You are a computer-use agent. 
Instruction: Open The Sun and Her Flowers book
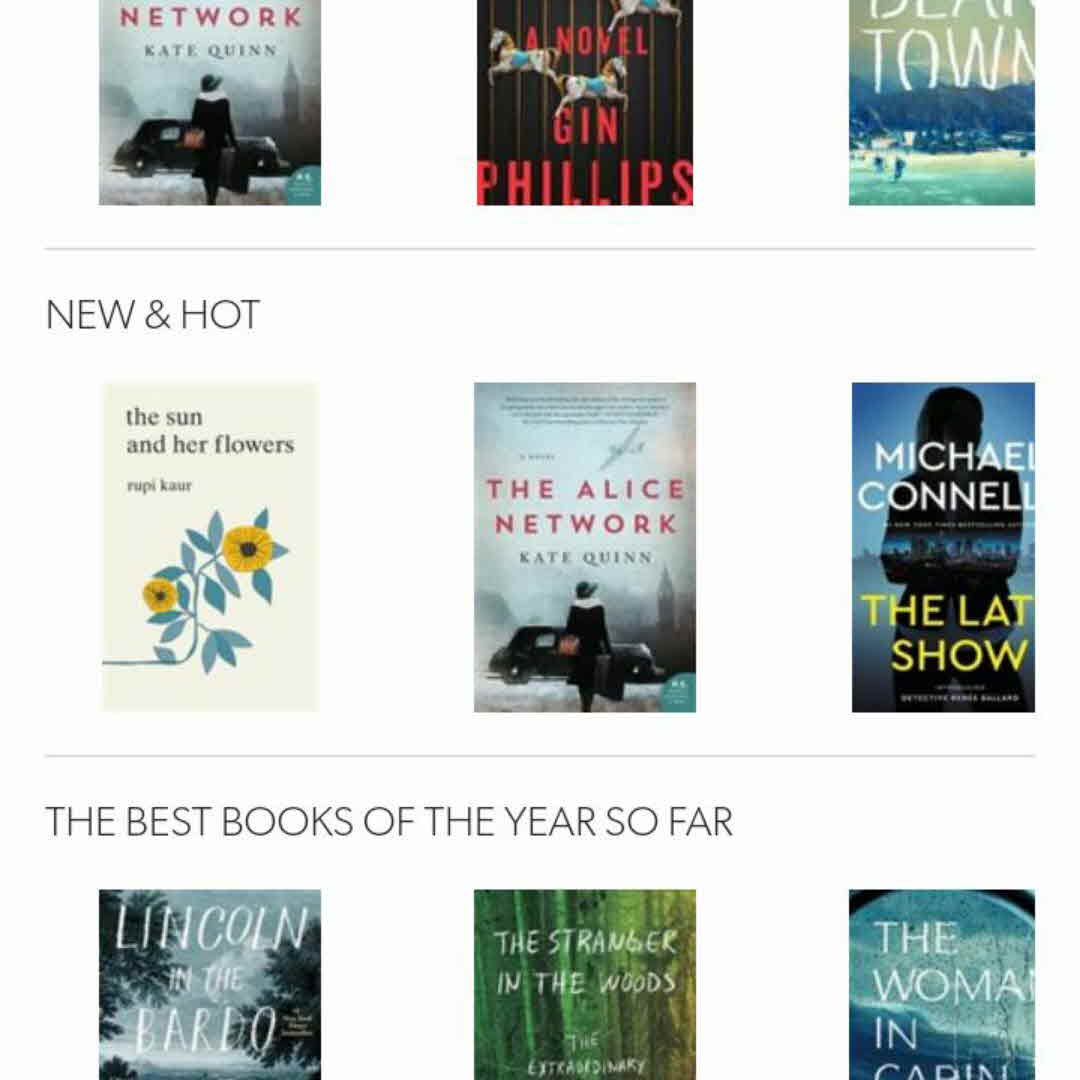point(209,547)
